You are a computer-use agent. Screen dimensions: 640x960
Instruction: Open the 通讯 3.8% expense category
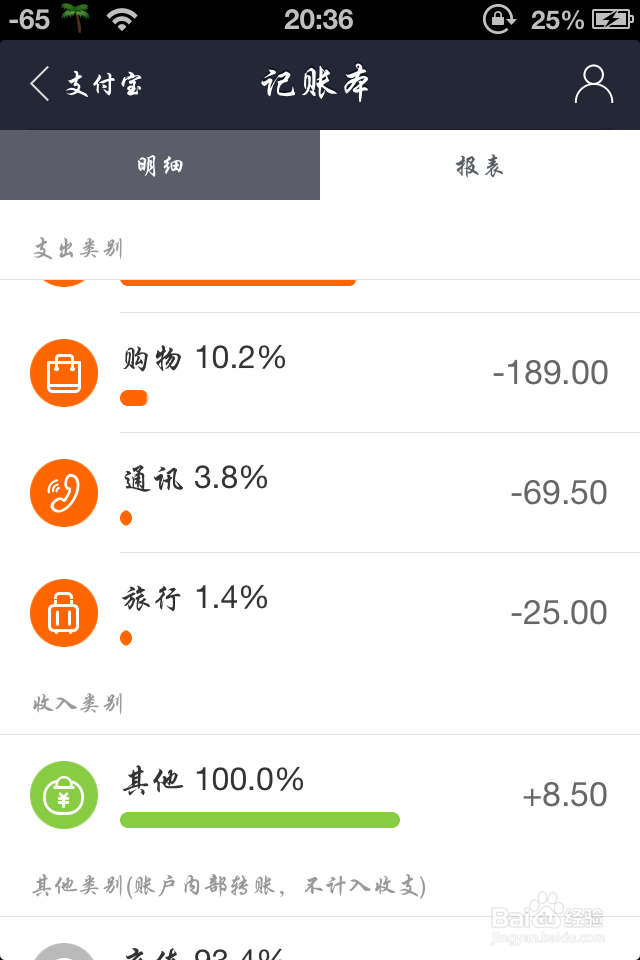[x=320, y=493]
